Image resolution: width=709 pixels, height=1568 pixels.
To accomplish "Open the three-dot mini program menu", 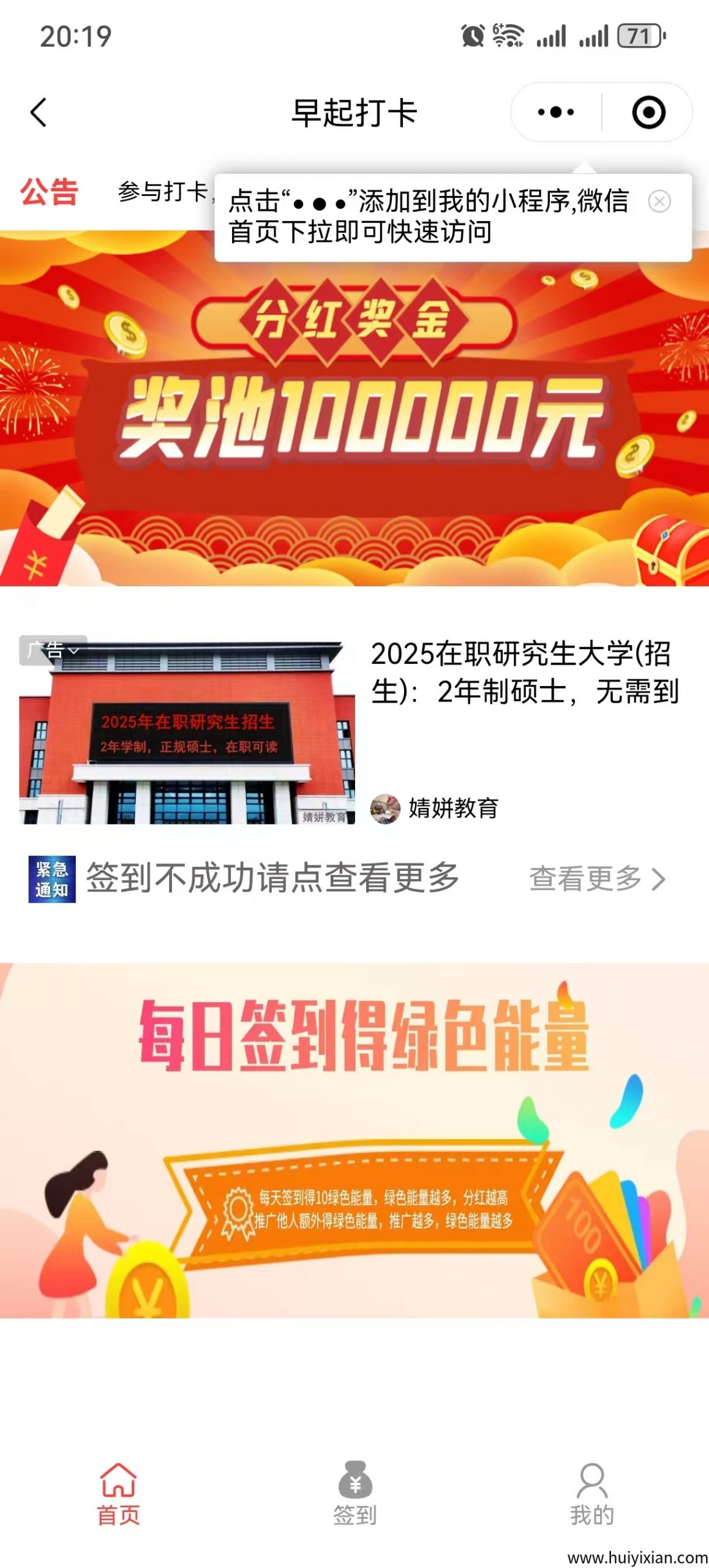I will click(555, 113).
